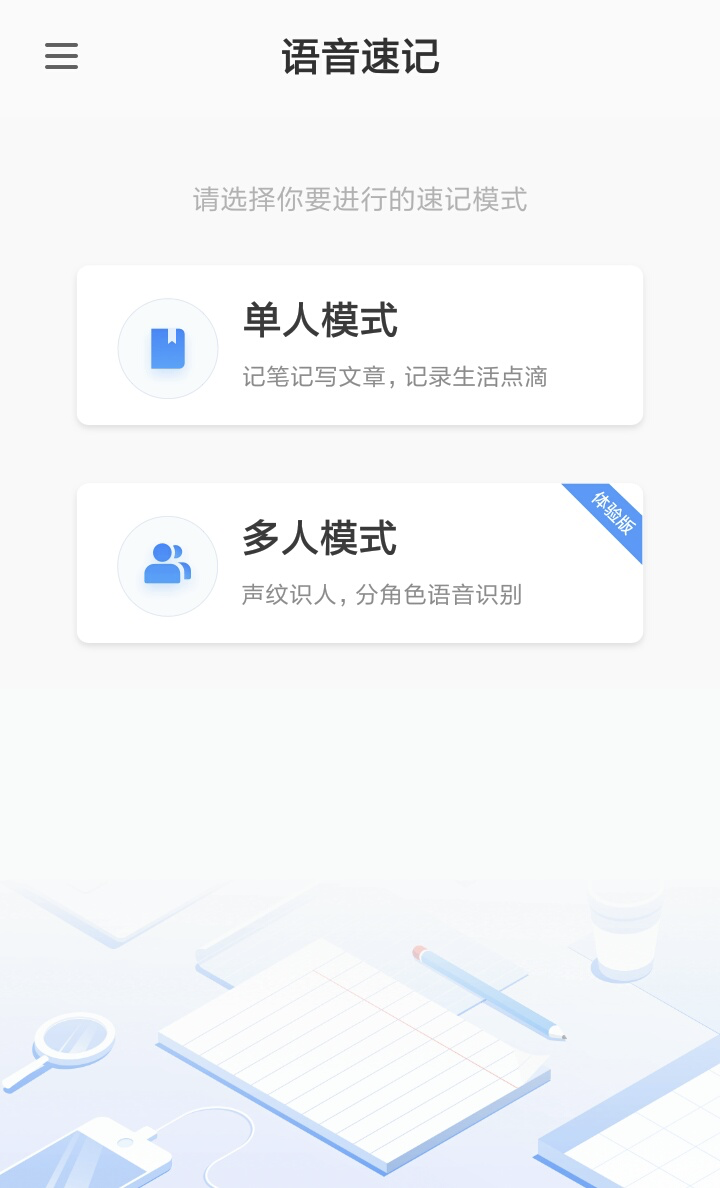Select the 单人模式 heading label
Image resolution: width=720 pixels, height=1188 pixels.
320,322
